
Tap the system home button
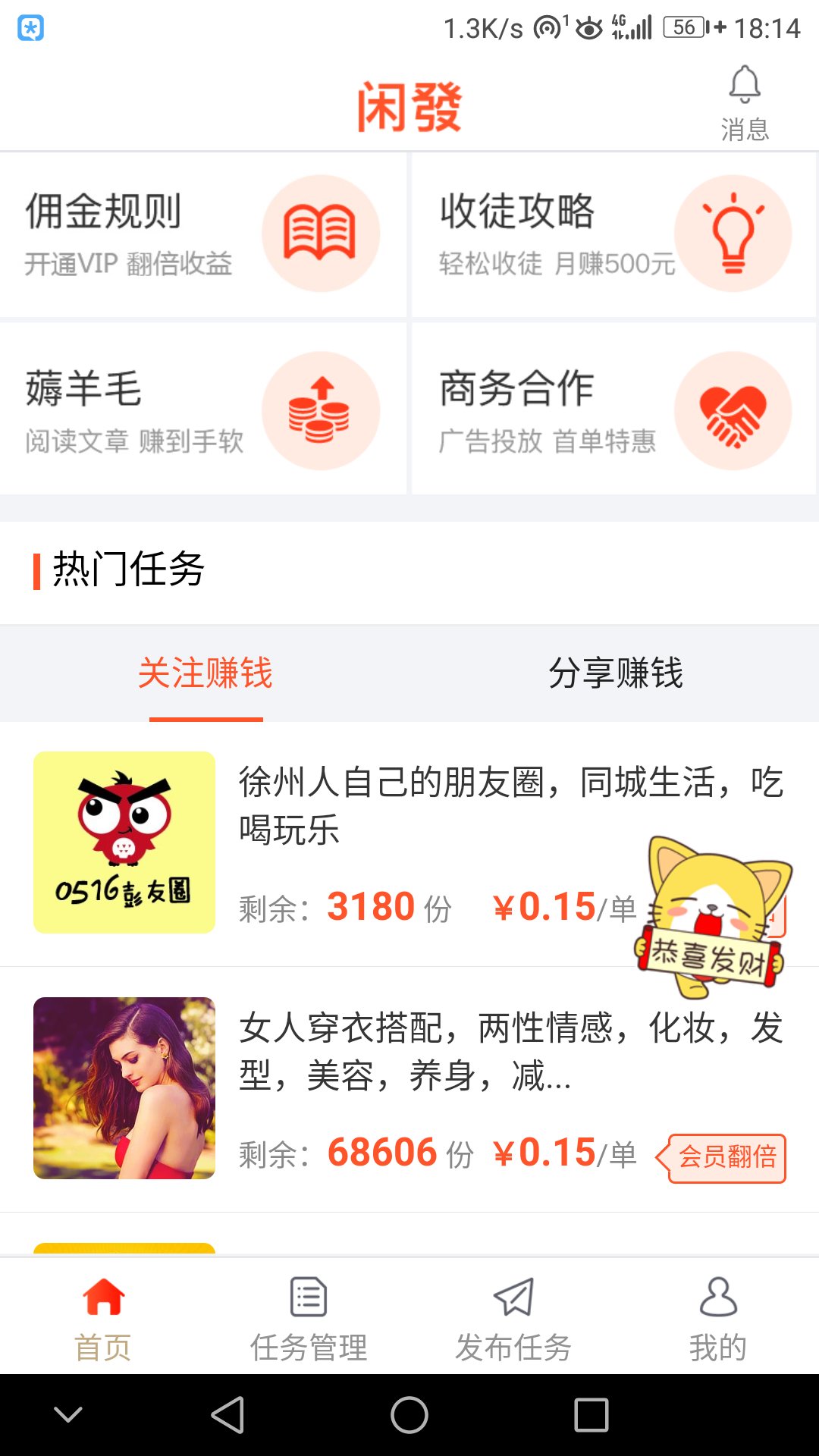point(409,1415)
